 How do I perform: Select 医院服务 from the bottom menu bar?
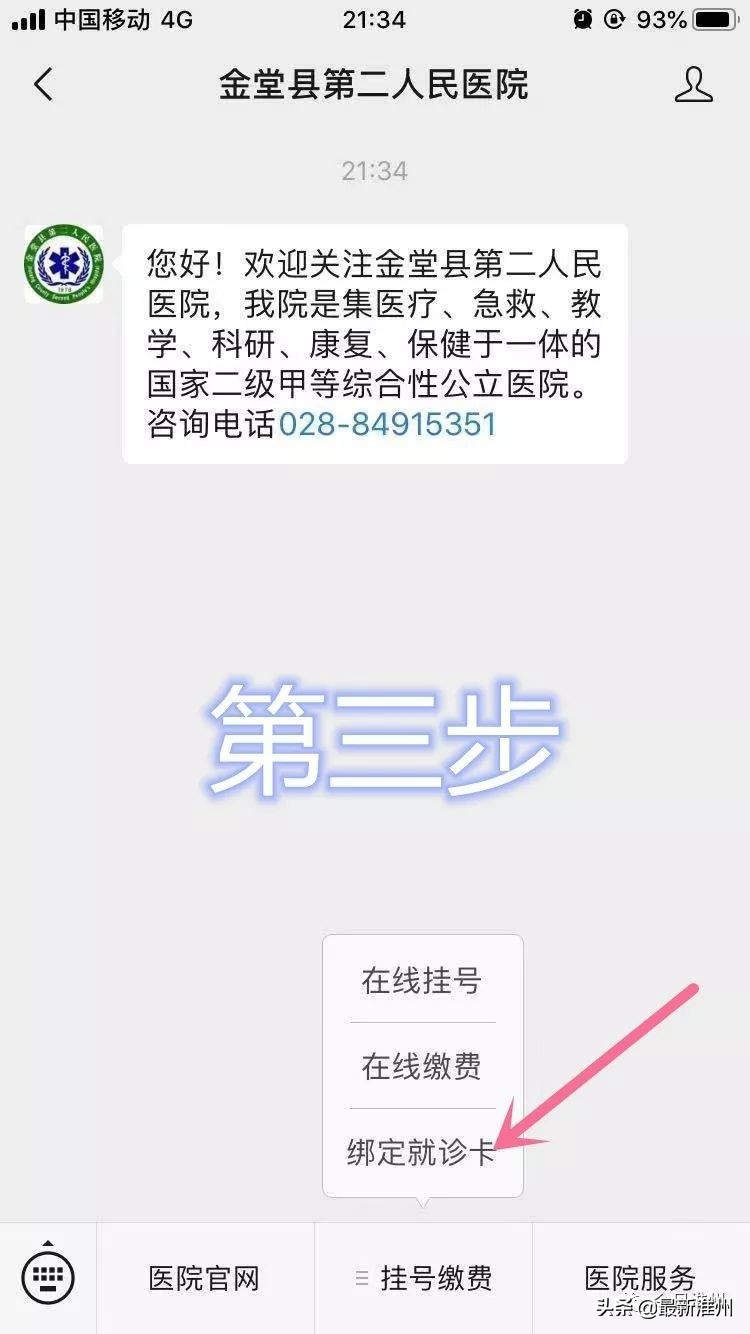click(x=642, y=1276)
